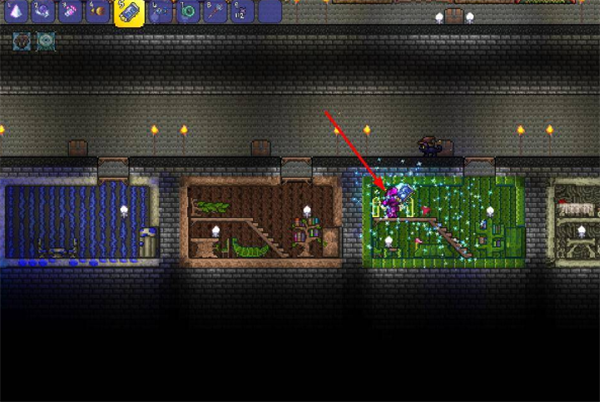Select hotbar slot 3 pink item
This screenshot has width=600, height=402.
tap(71, 11)
